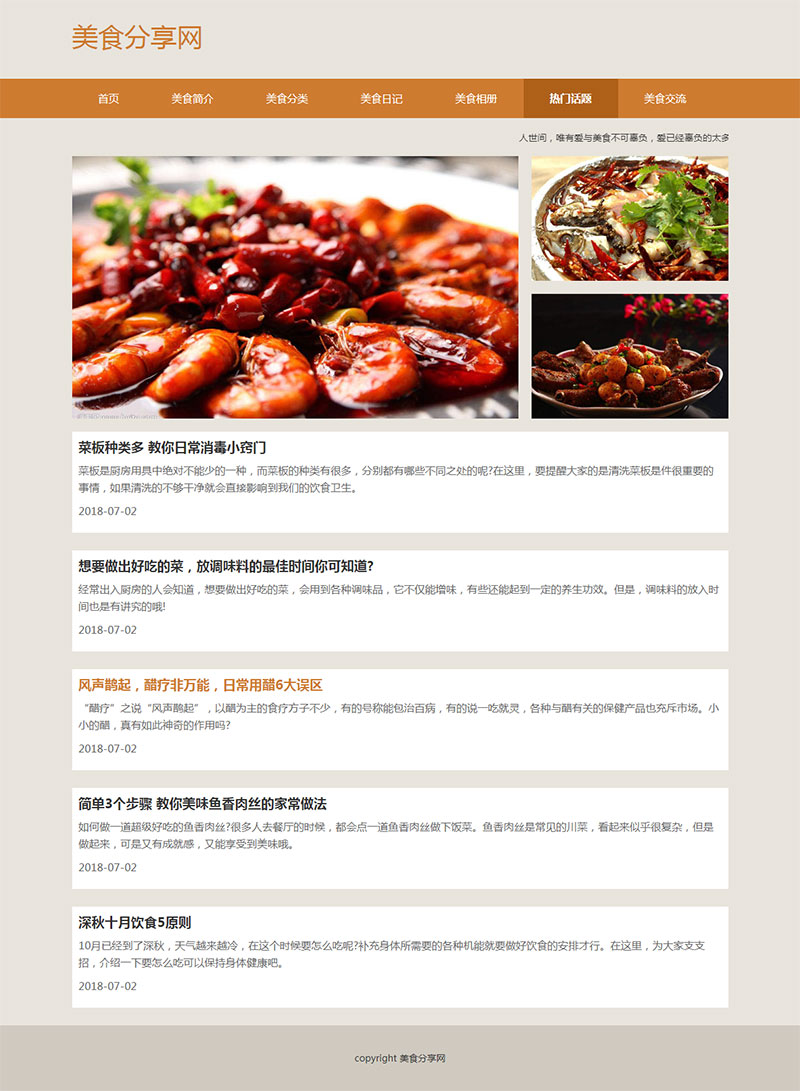The width and height of the screenshot is (800, 1091).
Task: Open 美食日记 in the nav bar
Action: pos(381,98)
